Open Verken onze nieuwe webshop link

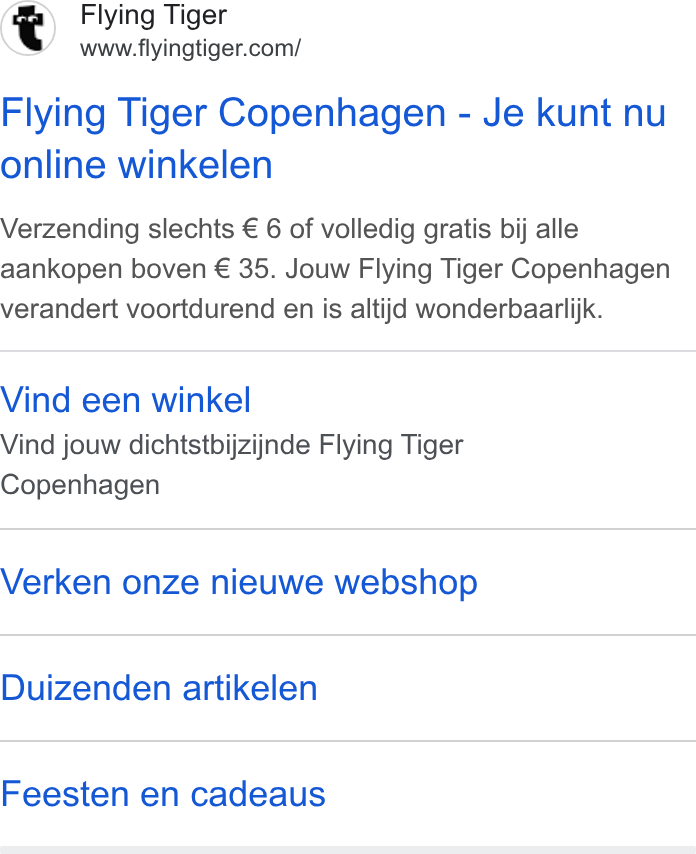tap(239, 582)
